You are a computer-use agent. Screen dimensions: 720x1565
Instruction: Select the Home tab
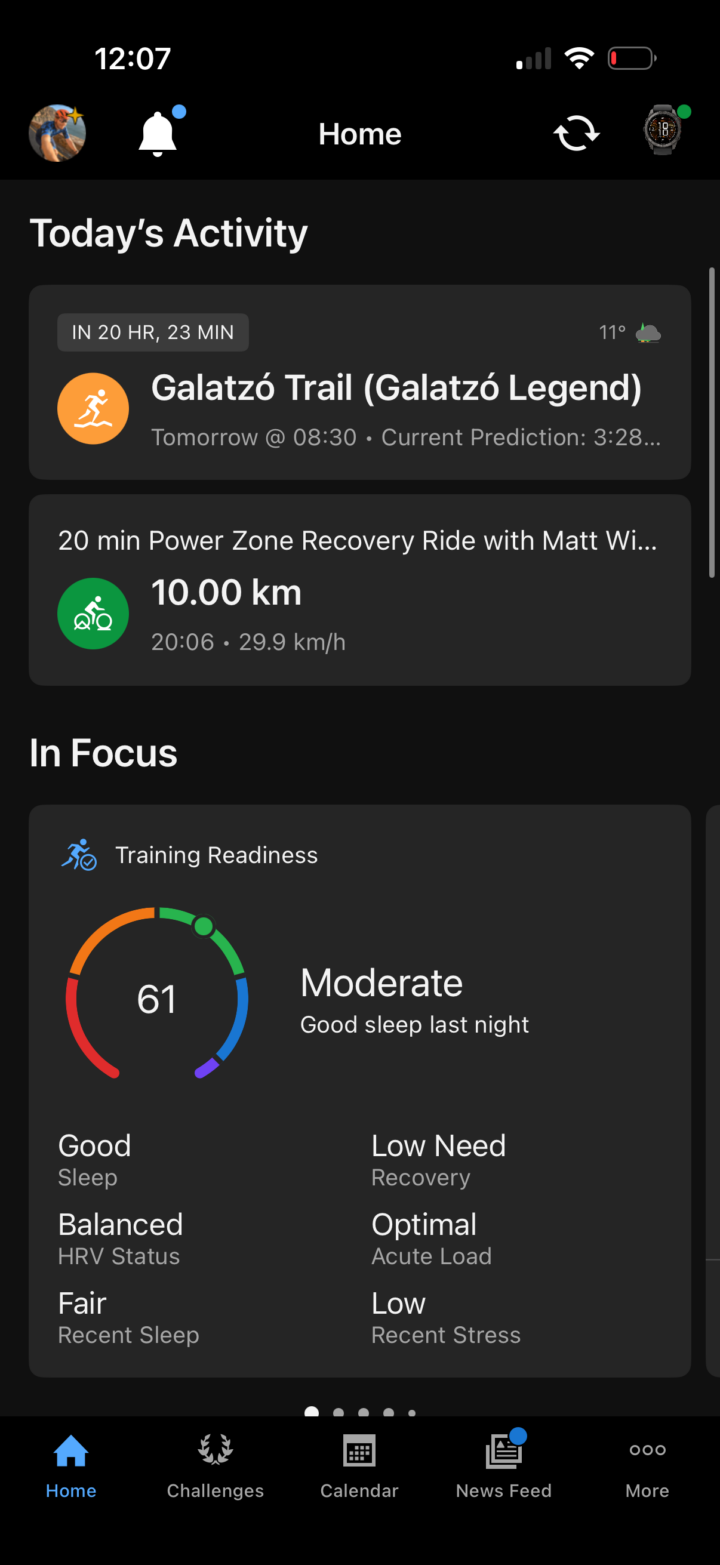(x=71, y=1466)
